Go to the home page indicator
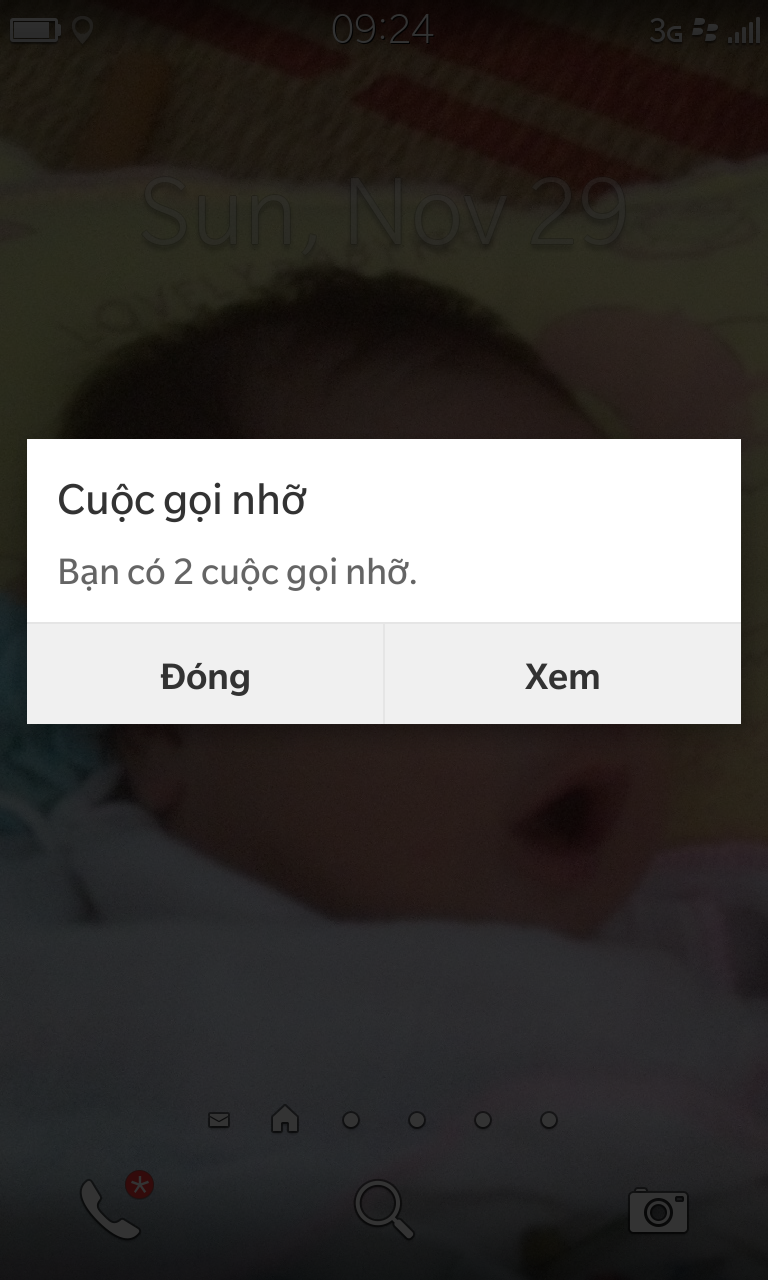 (285, 1119)
